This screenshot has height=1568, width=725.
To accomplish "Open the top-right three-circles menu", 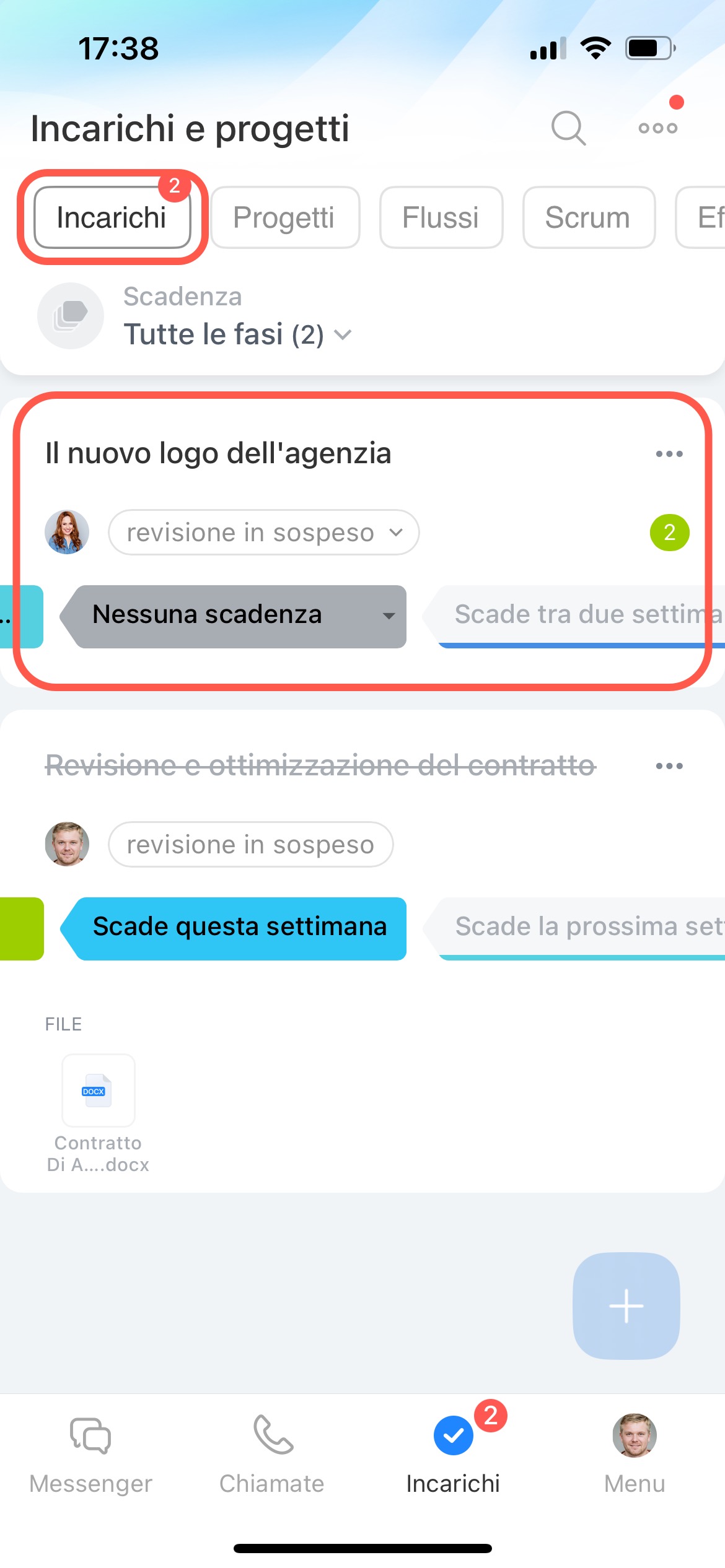I will pos(657,128).
